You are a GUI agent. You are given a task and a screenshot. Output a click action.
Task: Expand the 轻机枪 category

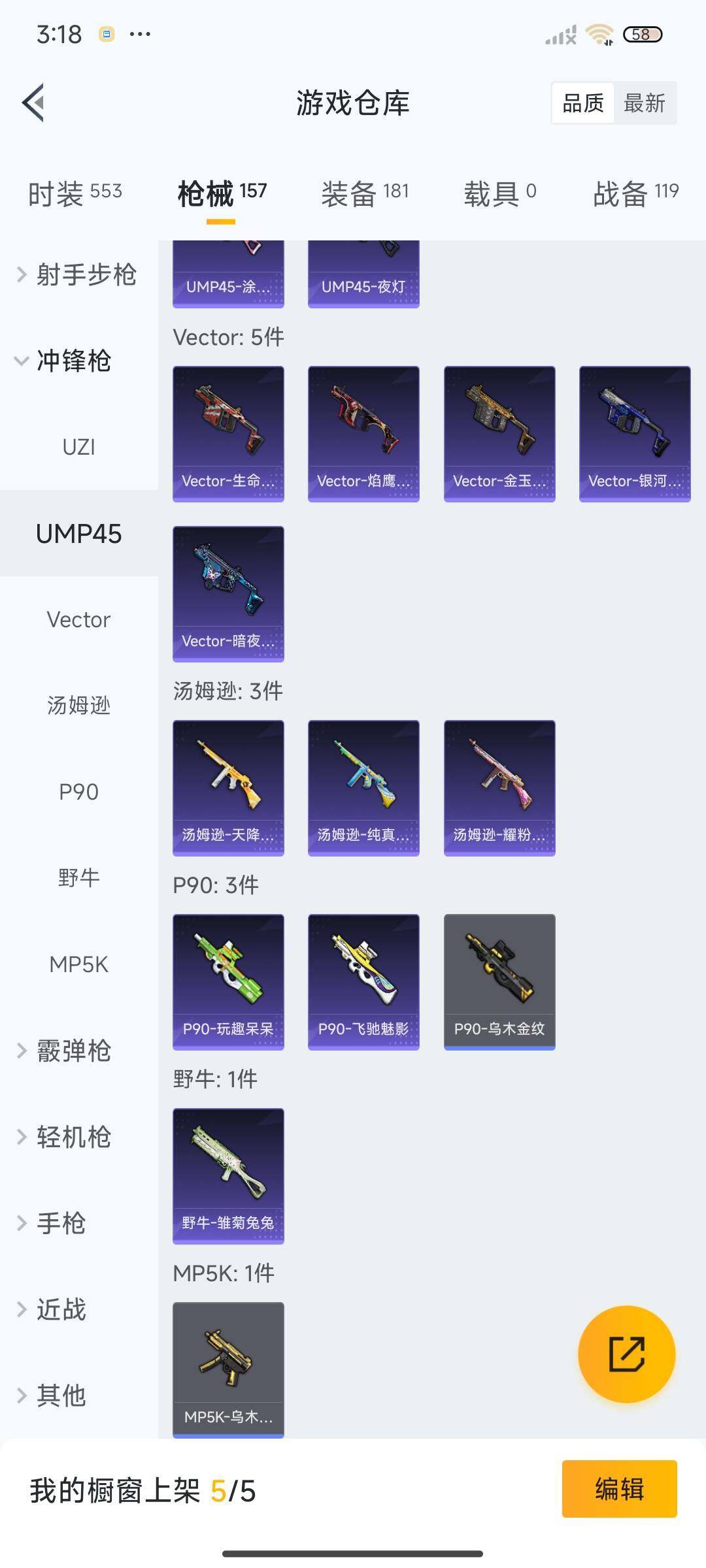tap(65, 1137)
